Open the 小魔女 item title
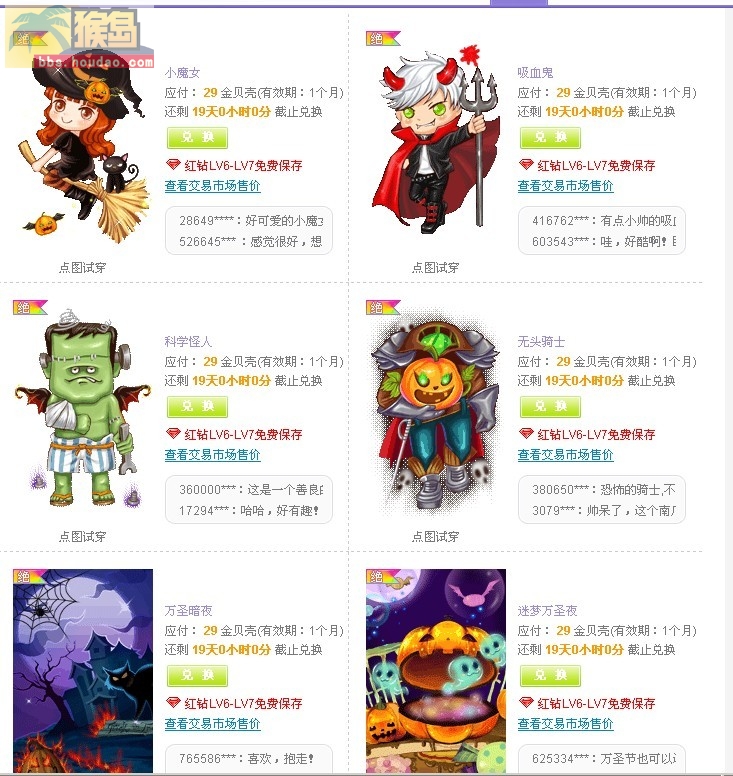The width and height of the screenshot is (733, 776). pyautogui.click(x=182, y=73)
